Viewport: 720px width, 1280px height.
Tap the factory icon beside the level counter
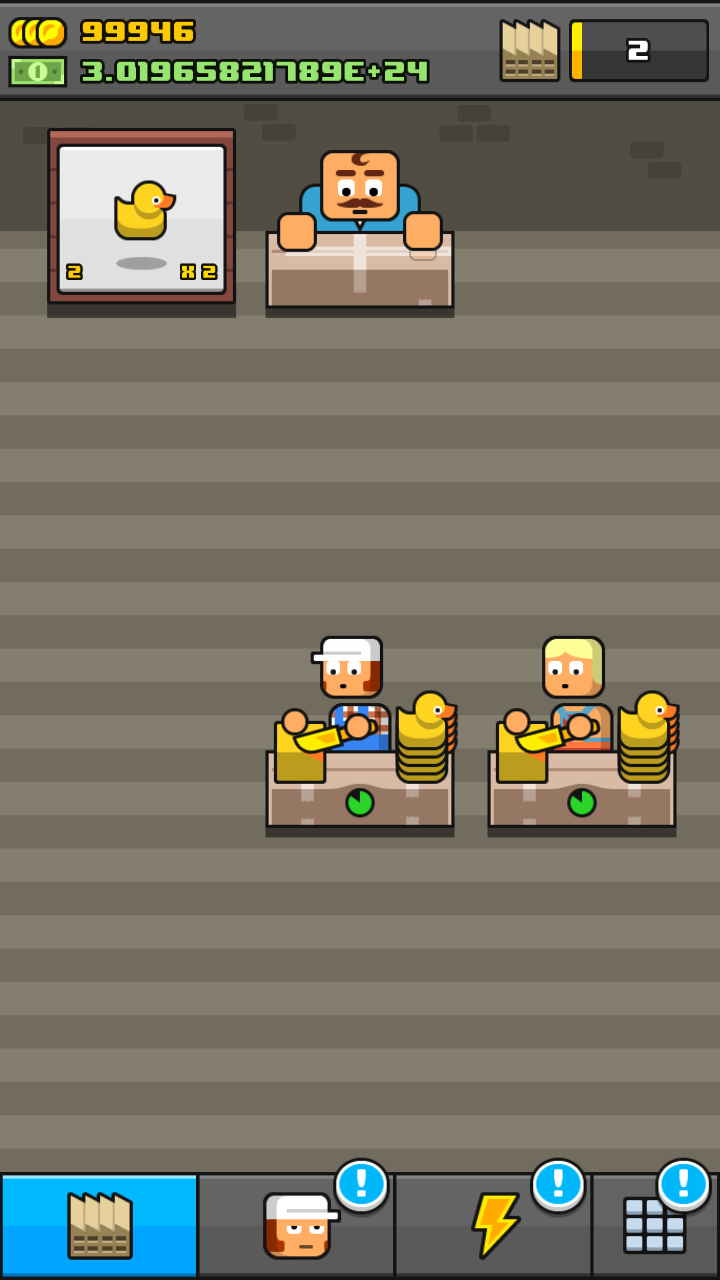(529, 48)
